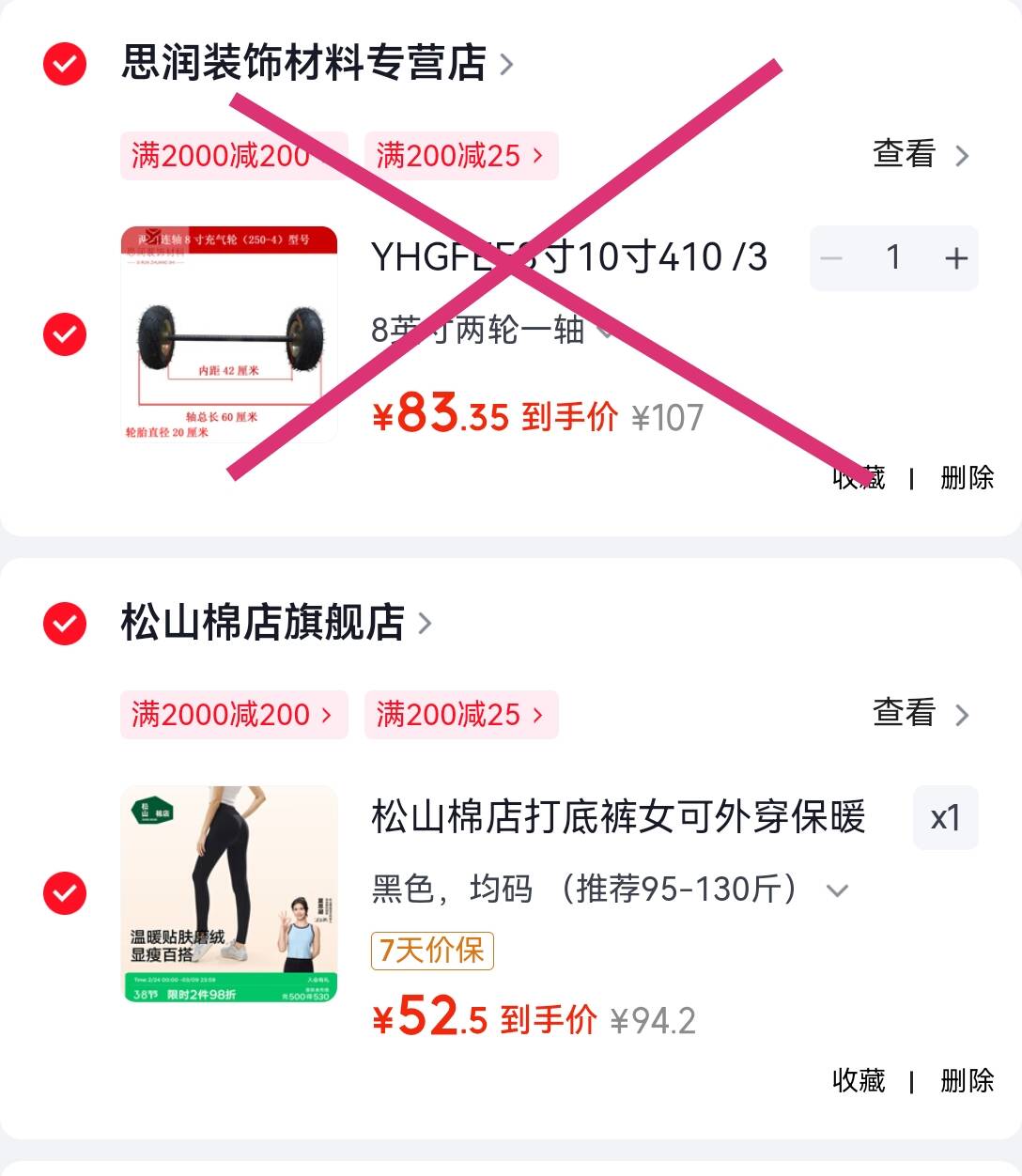Image resolution: width=1022 pixels, height=1176 pixels.
Task: Delete the leggings item from cart
Action: pos(967,1081)
